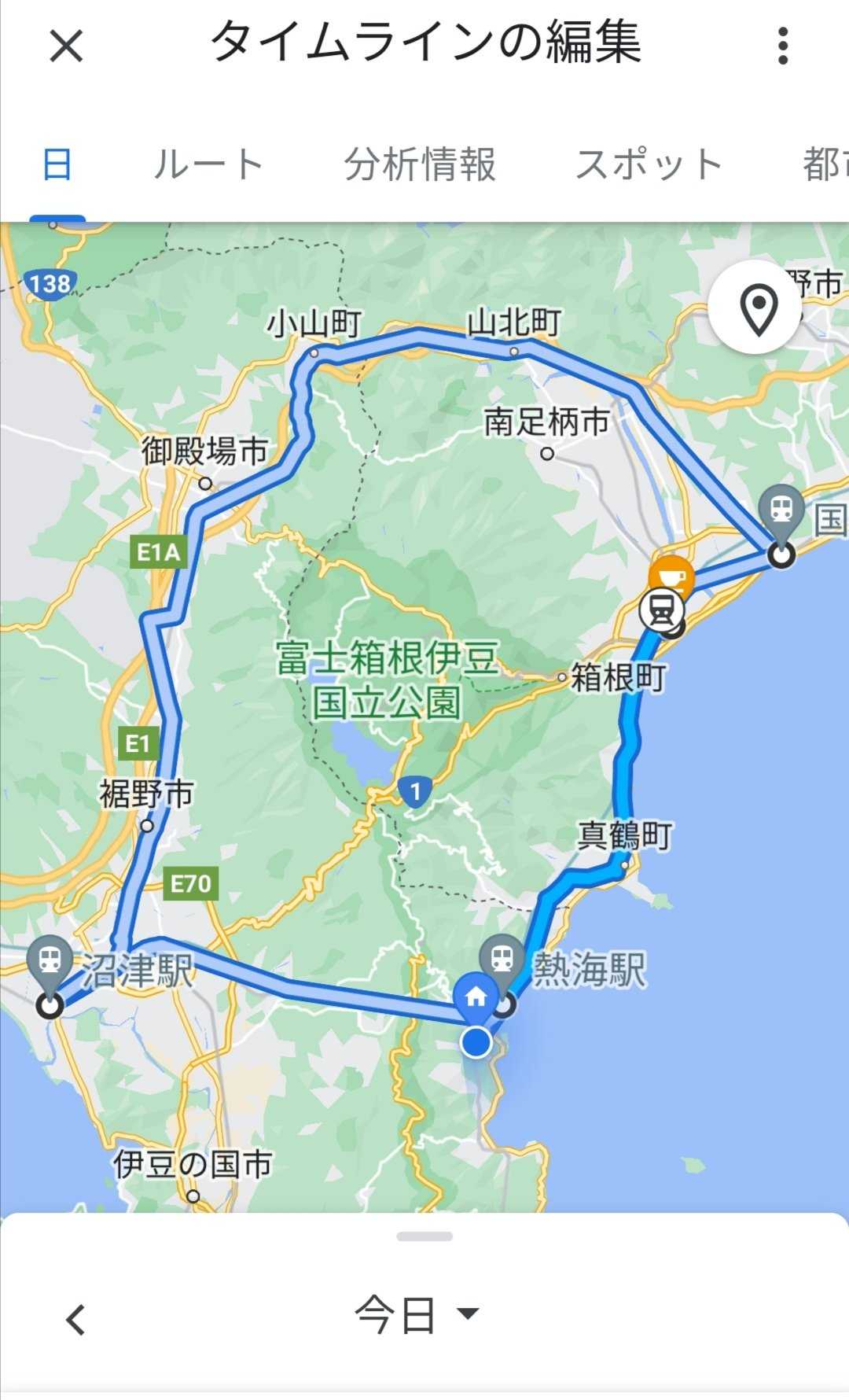The height and width of the screenshot is (1400, 849).
Task: Open the 今日 date dropdown
Action: click(x=417, y=1314)
